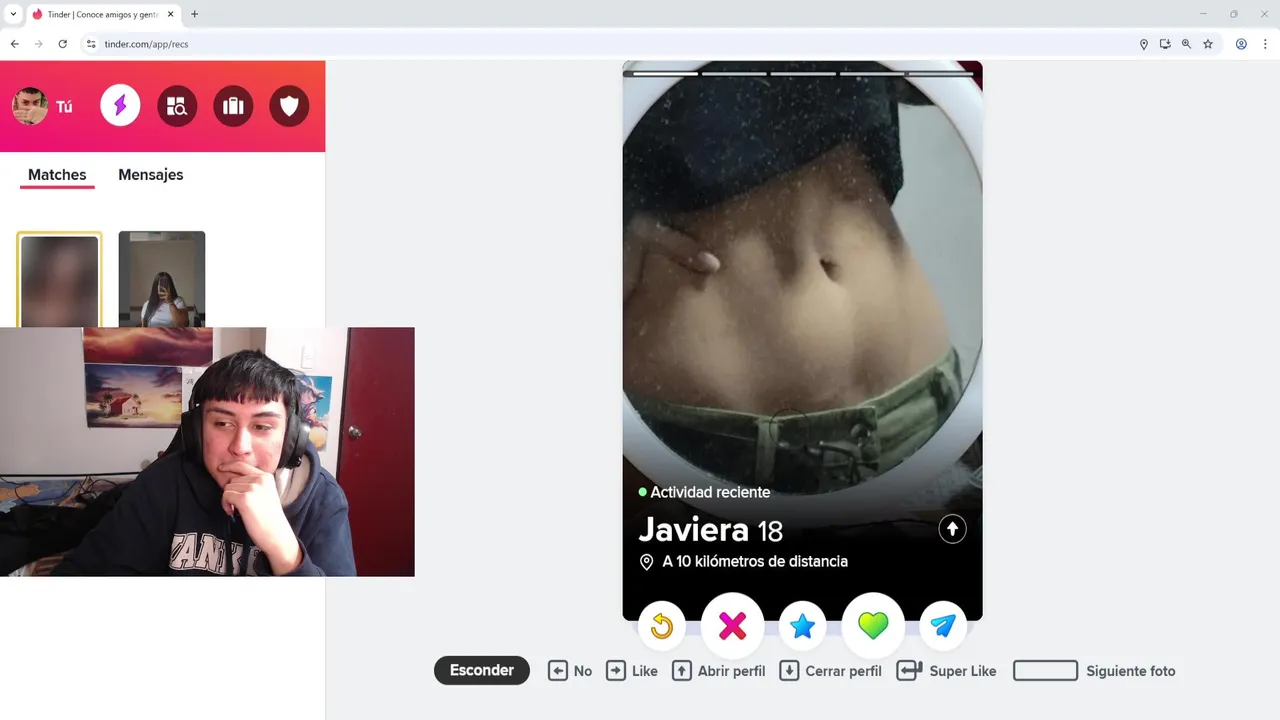Open a new browser tab
The height and width of the screenshot is (720, 1280).
click(194, 14)
